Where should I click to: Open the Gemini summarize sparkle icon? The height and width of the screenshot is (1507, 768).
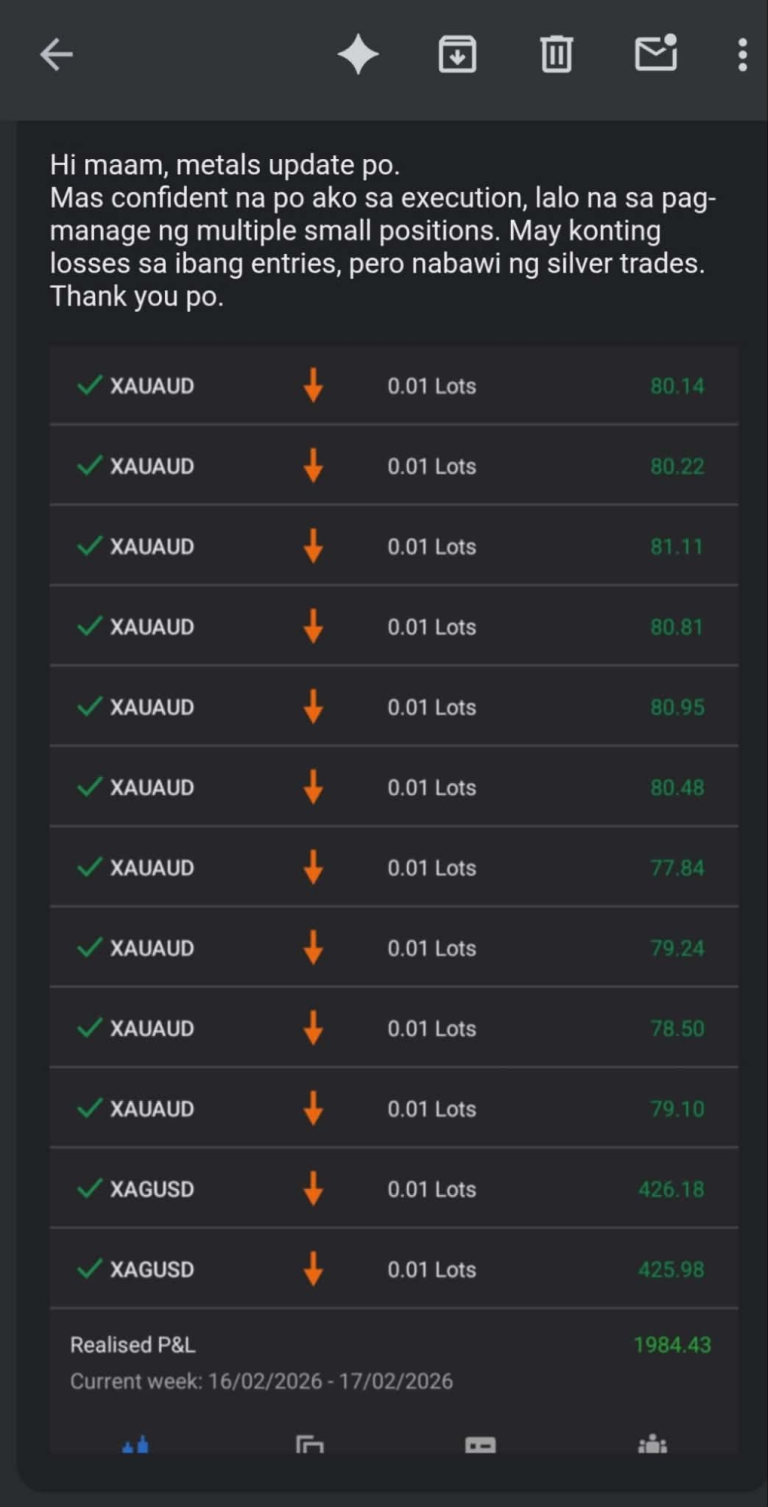(358, 55)
